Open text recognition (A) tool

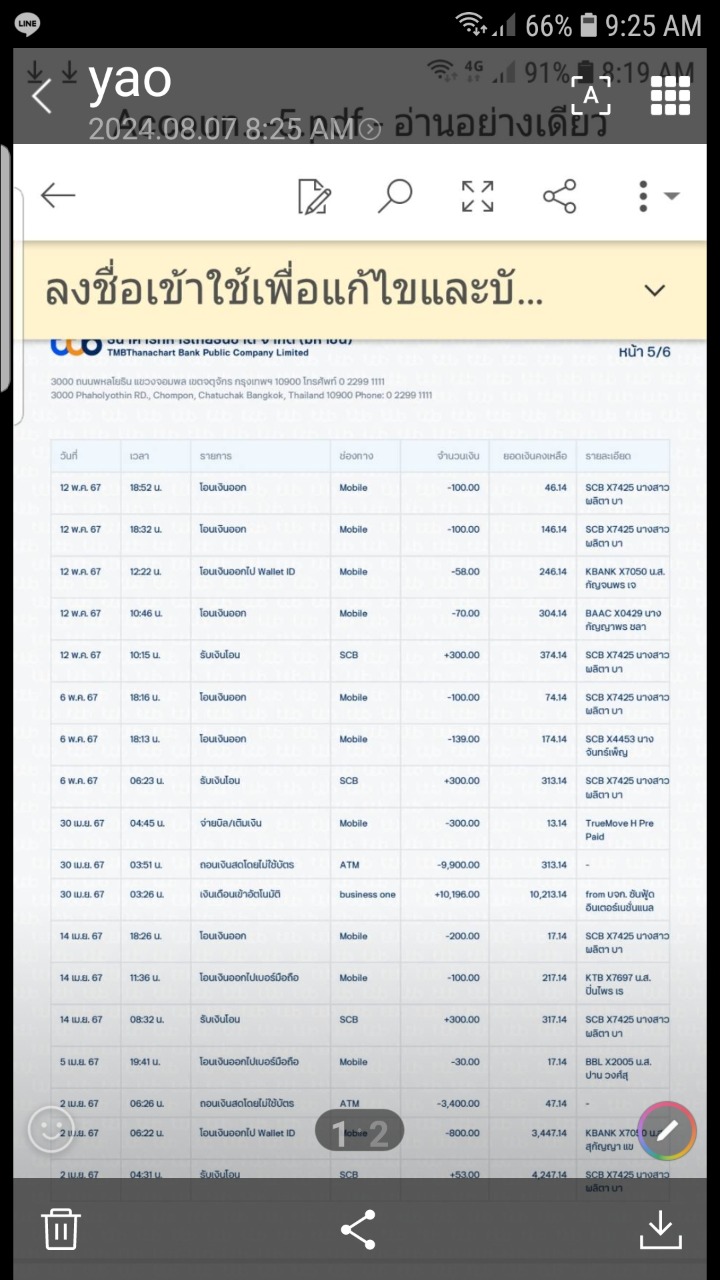click(x=591, y=96)
